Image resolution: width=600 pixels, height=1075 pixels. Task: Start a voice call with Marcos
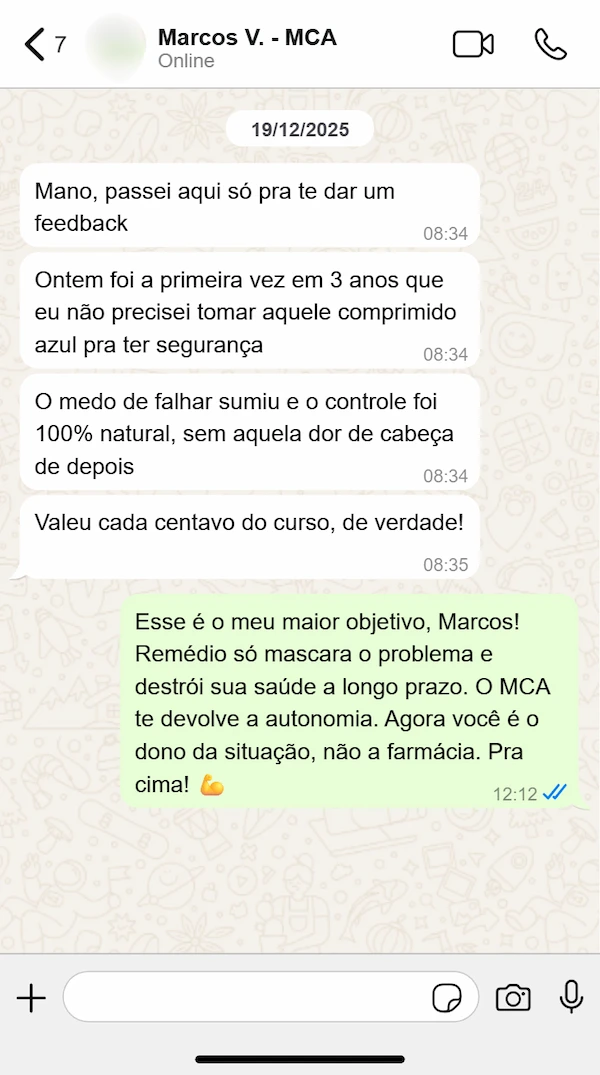(550, 44)
